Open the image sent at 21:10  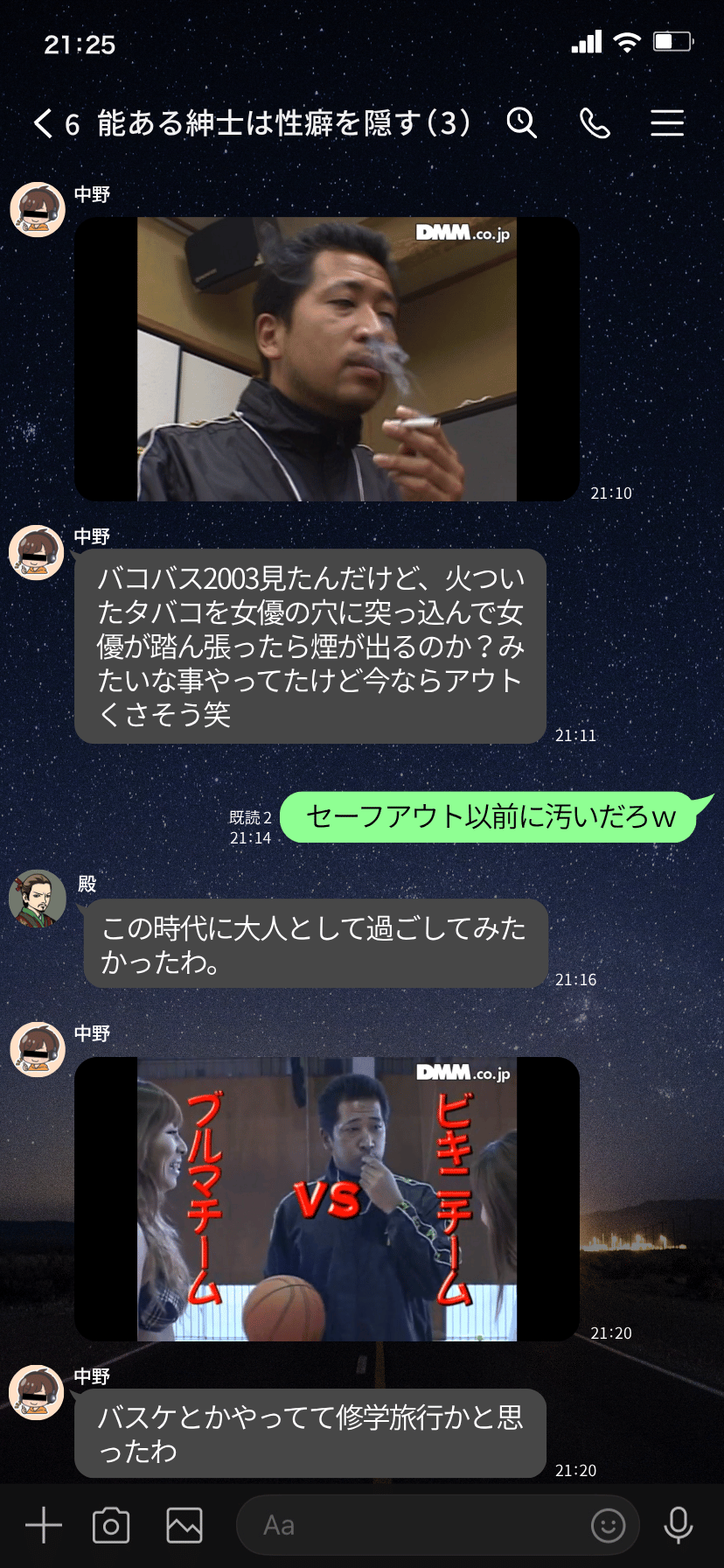pyautogui.click(x=327, y=359)
